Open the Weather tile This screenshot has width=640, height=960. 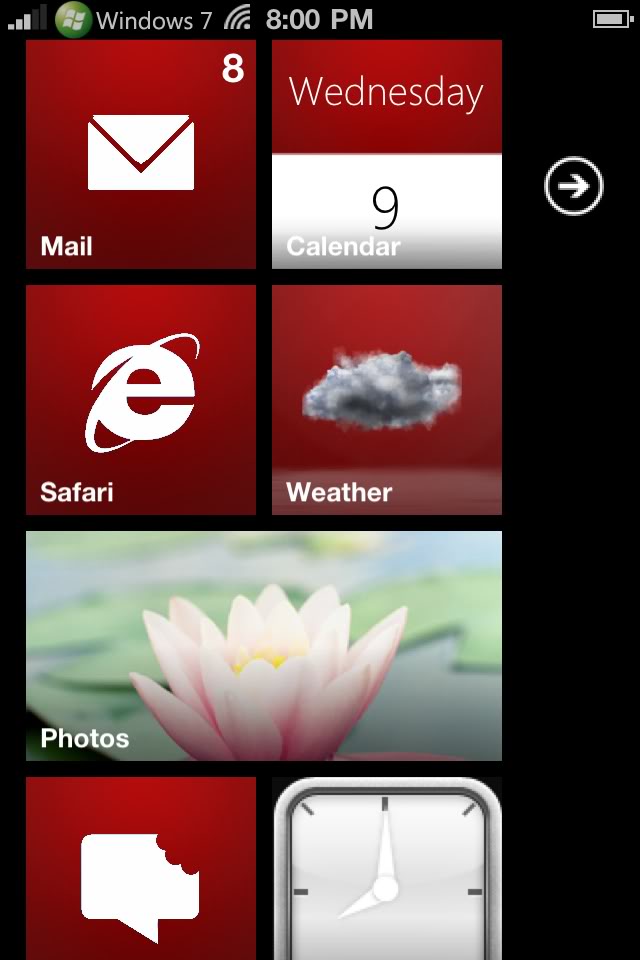pos(386,400)
